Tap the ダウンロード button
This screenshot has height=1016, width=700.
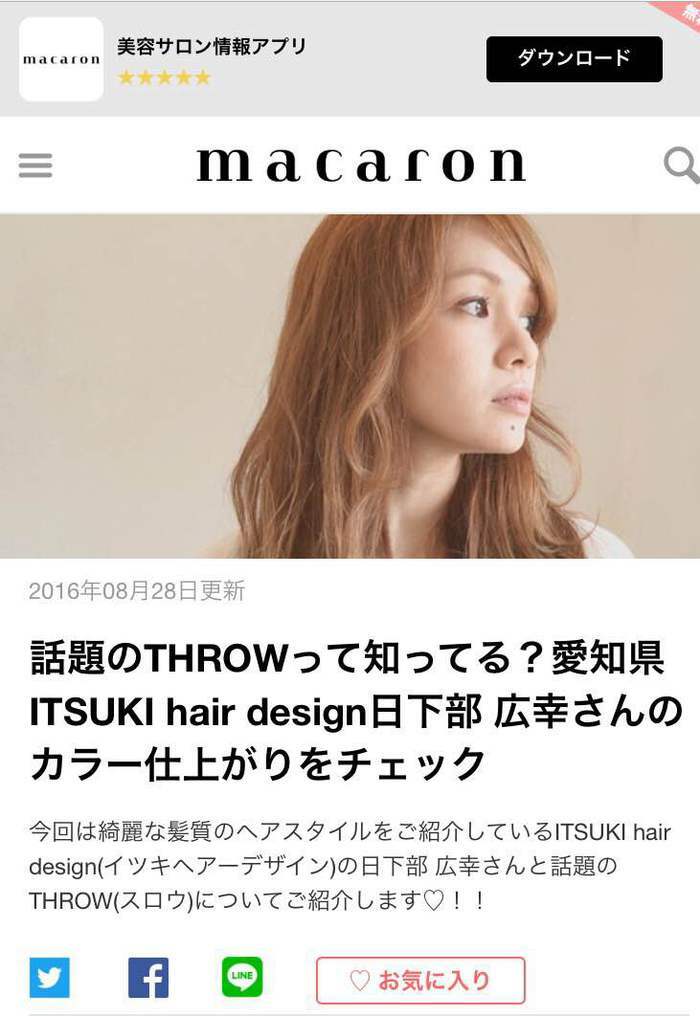[574, 59]
